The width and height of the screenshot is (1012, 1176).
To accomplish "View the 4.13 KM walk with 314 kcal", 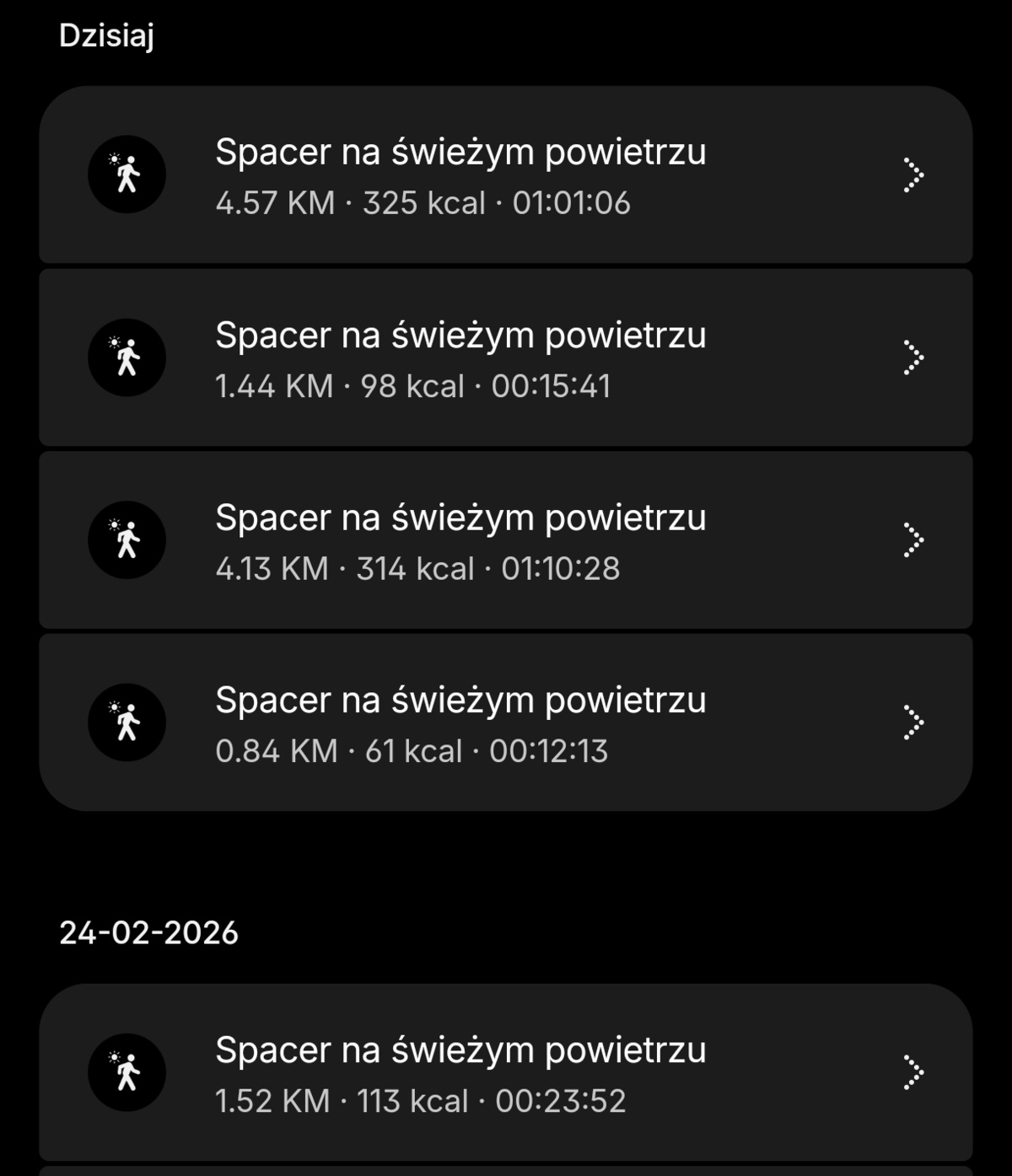I will tap(506, 540).
